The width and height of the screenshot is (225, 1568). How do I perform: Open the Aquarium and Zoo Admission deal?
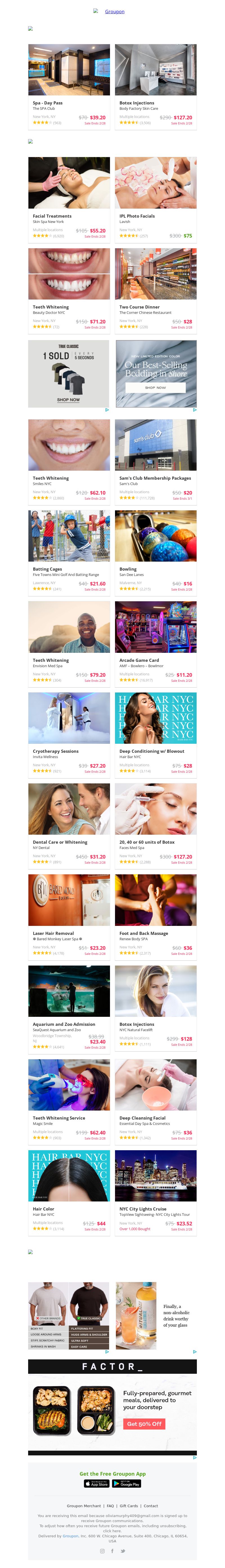(x=64, y=1024)
